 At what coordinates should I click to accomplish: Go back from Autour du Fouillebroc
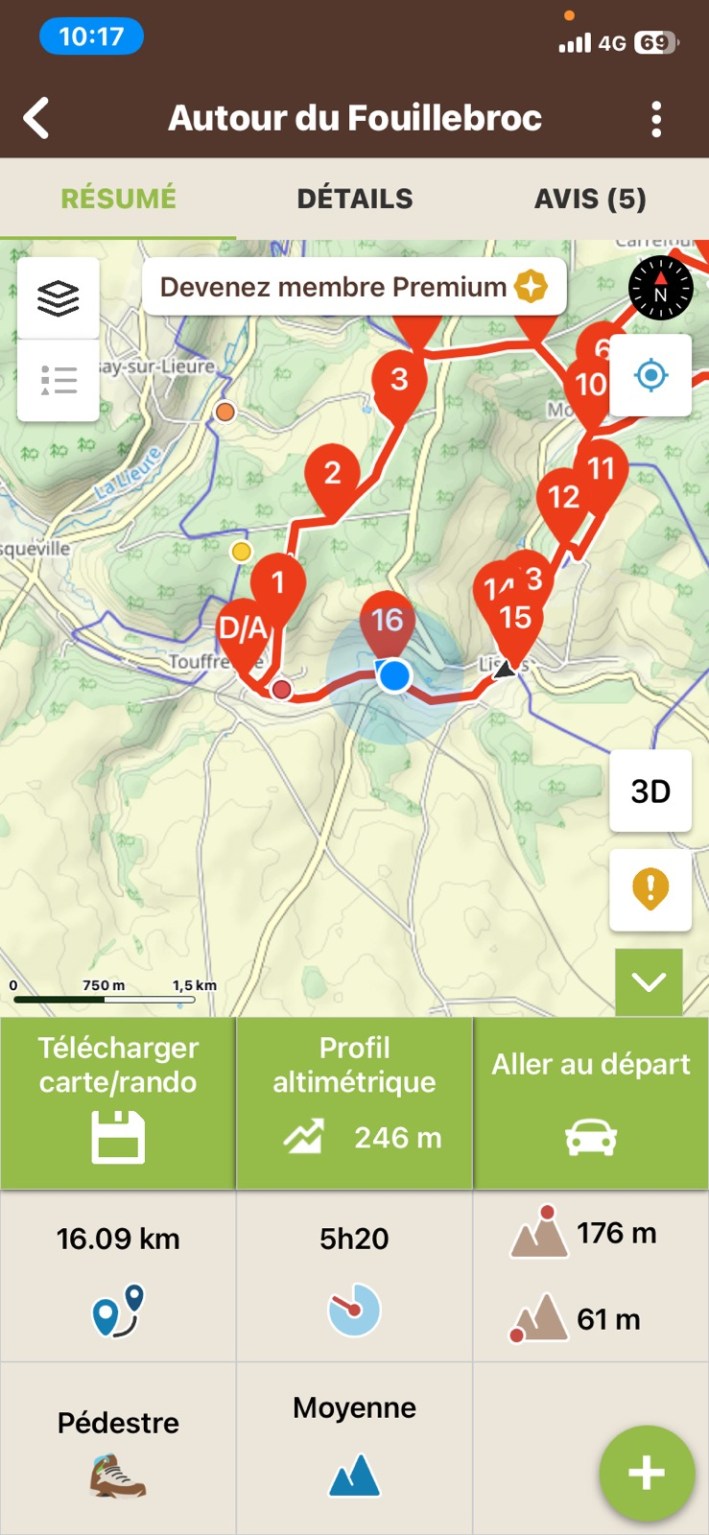(x=36, y=118)
